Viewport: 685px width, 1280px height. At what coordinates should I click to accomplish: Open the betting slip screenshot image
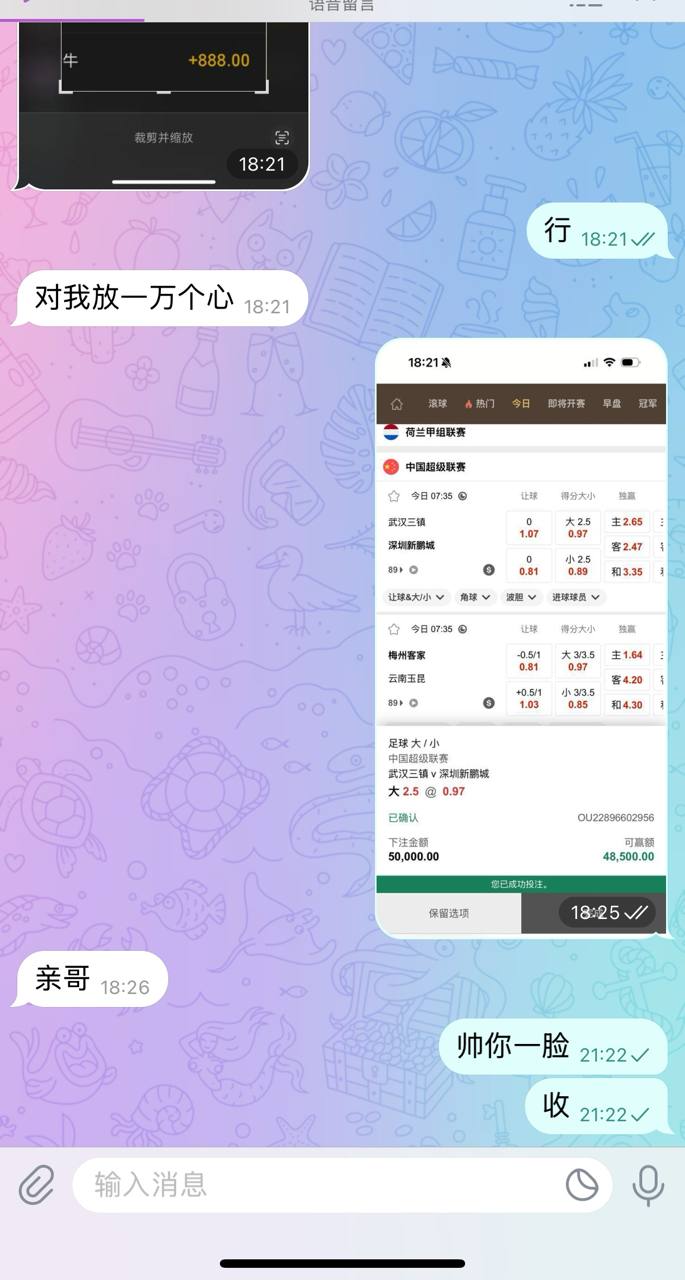[x=520, y=640]
